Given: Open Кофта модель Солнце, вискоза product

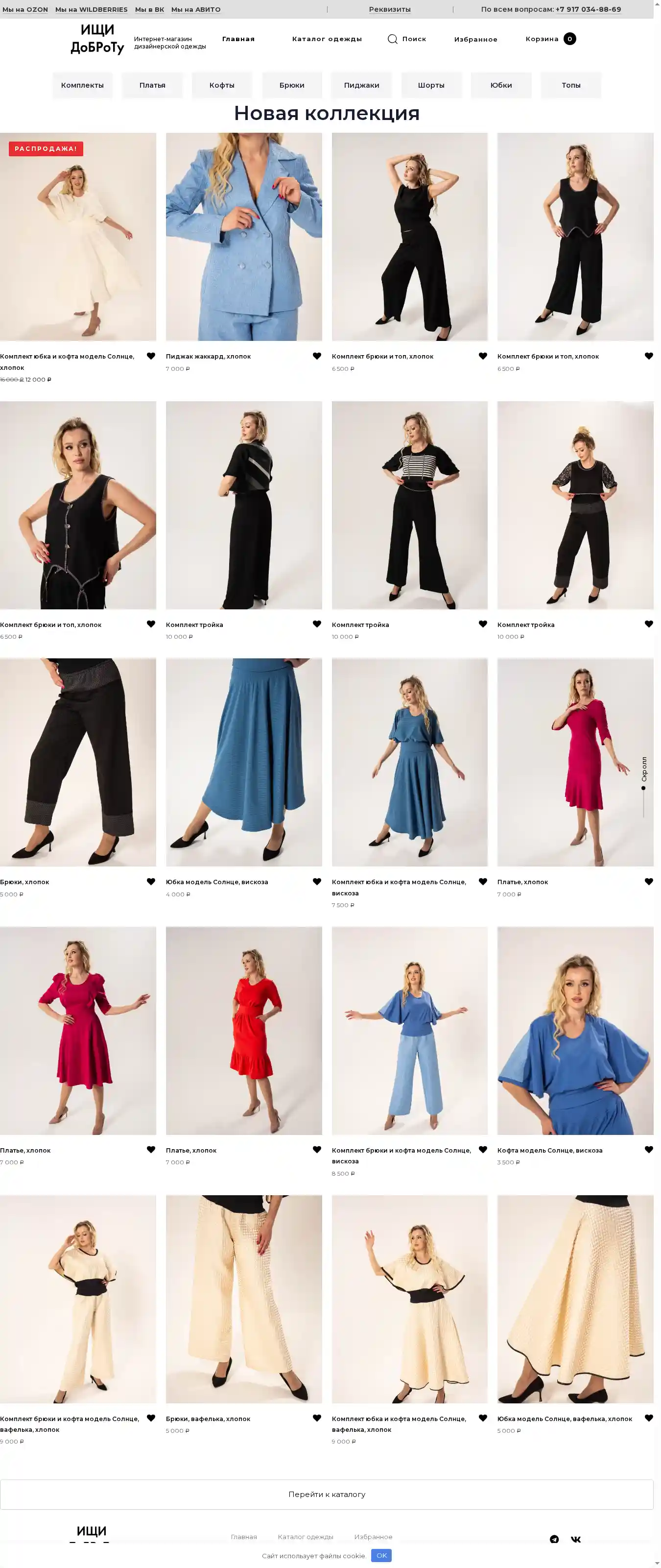Looking at the screenshot, I should coord(575,1031).
